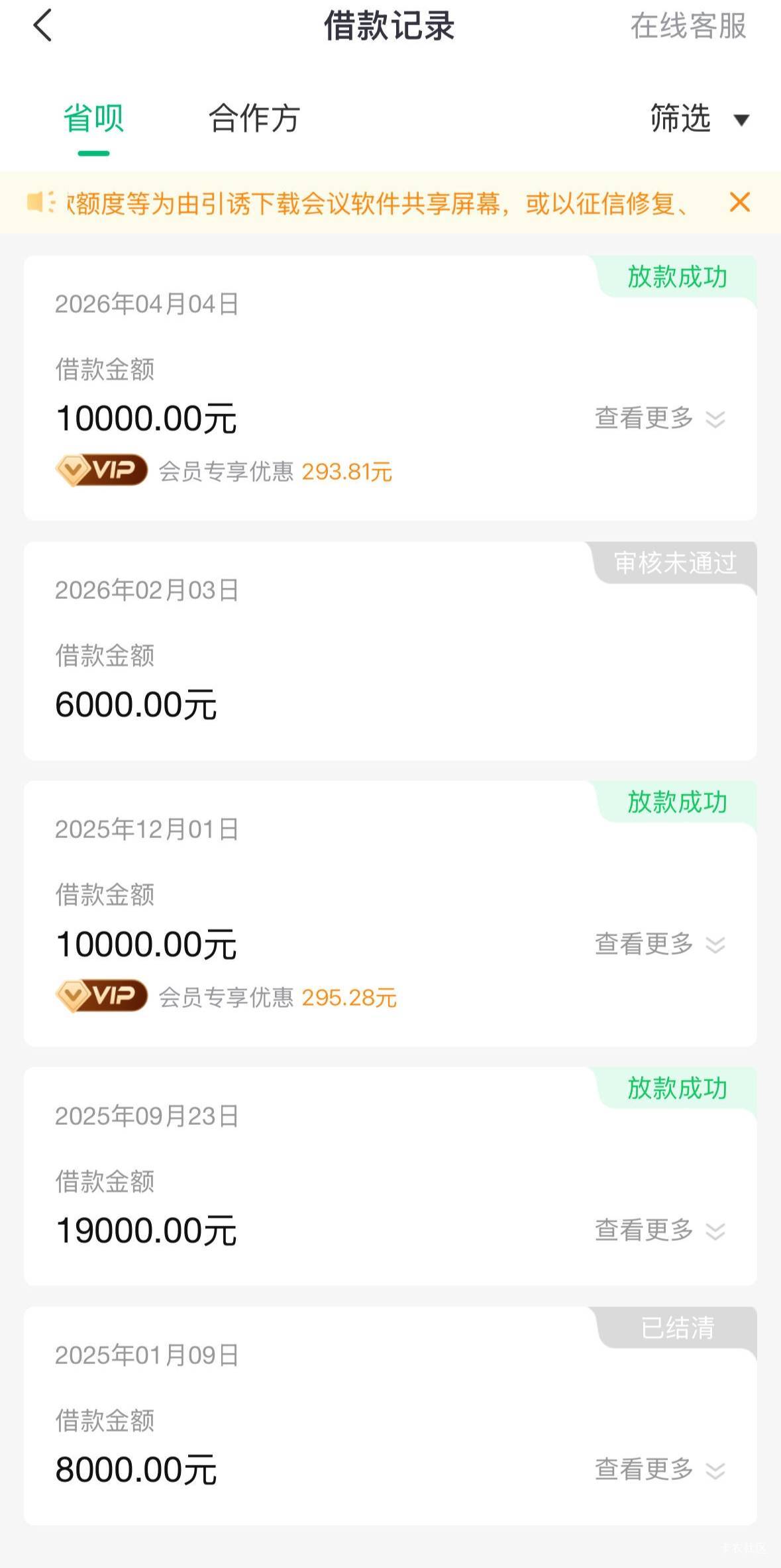This screenshot has width=781, height=1568.
Task: Open the 筛选 filter dropdown
Action: pos(698,119)
